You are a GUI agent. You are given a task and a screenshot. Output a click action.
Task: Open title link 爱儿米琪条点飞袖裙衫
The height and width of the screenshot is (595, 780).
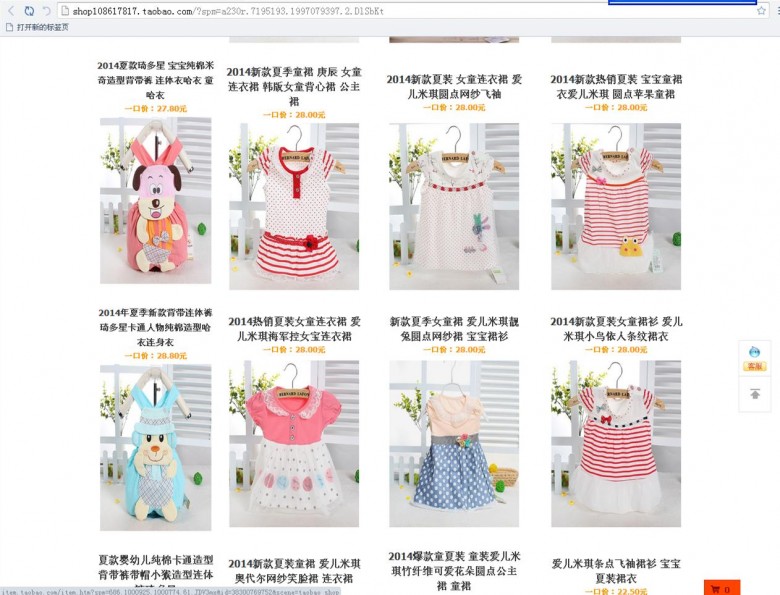615,570
